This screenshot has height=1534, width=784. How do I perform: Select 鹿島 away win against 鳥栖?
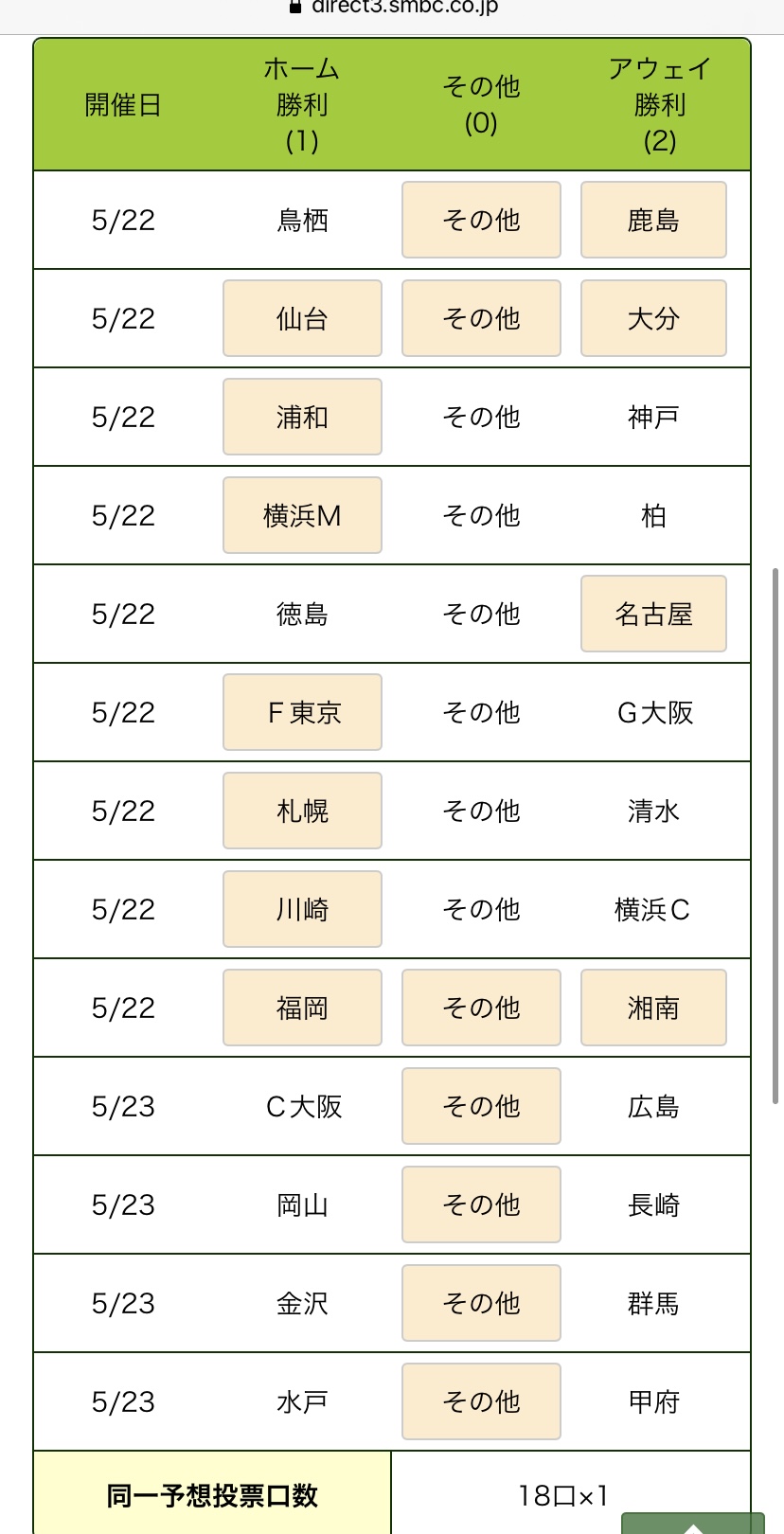click(653, 220)
